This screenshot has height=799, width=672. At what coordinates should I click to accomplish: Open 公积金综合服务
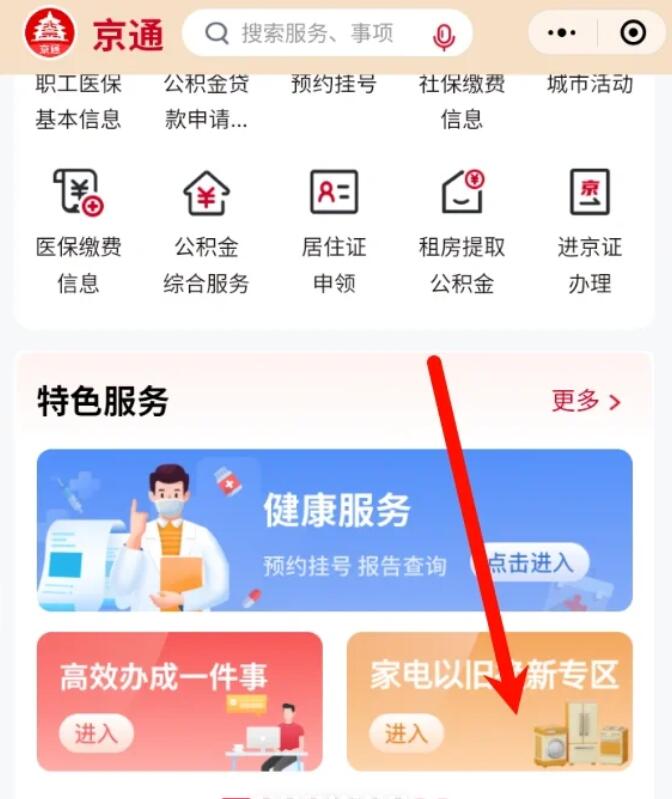[x=206, y=232]
